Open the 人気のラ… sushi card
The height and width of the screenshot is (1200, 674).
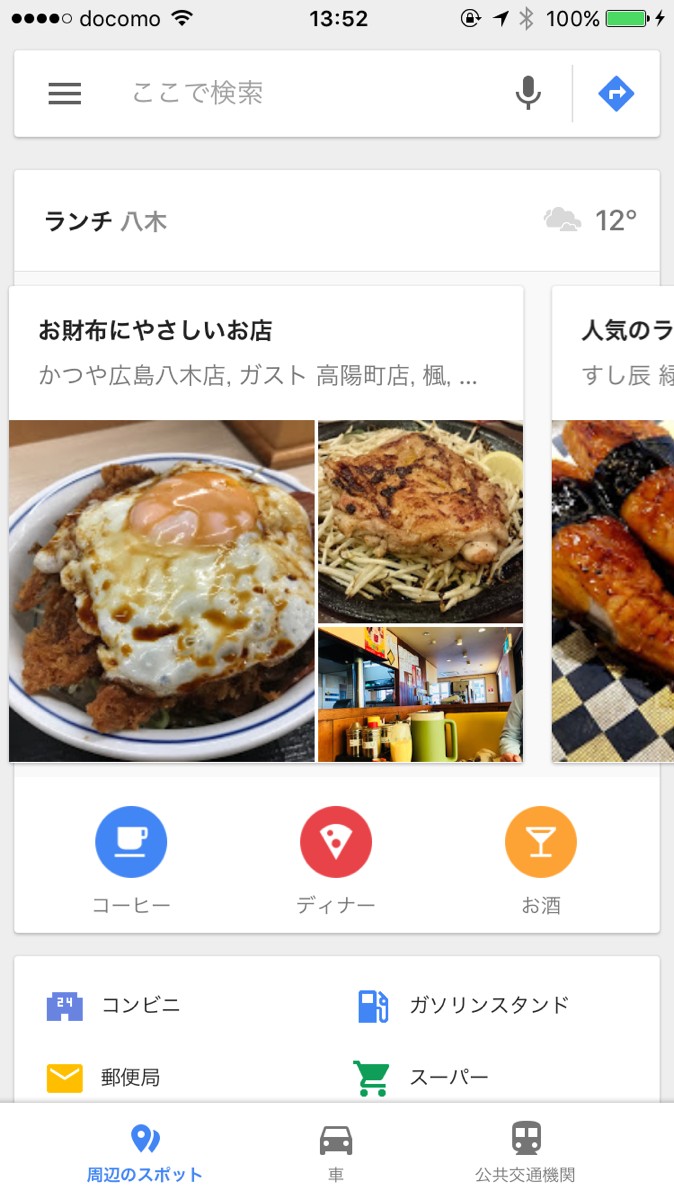click(x=614, y=525)
